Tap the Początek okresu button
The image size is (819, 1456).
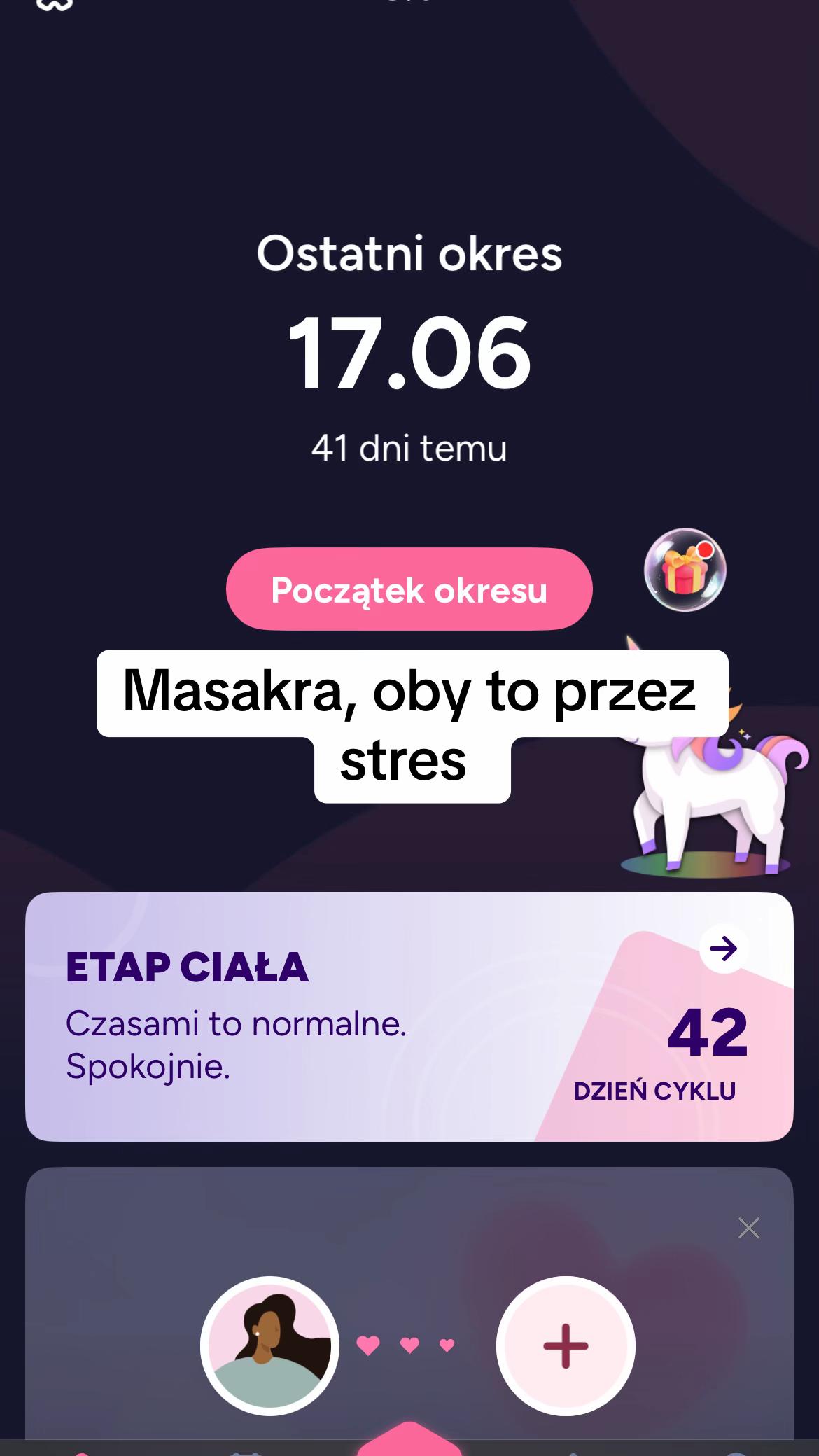(x=409, y=589)
